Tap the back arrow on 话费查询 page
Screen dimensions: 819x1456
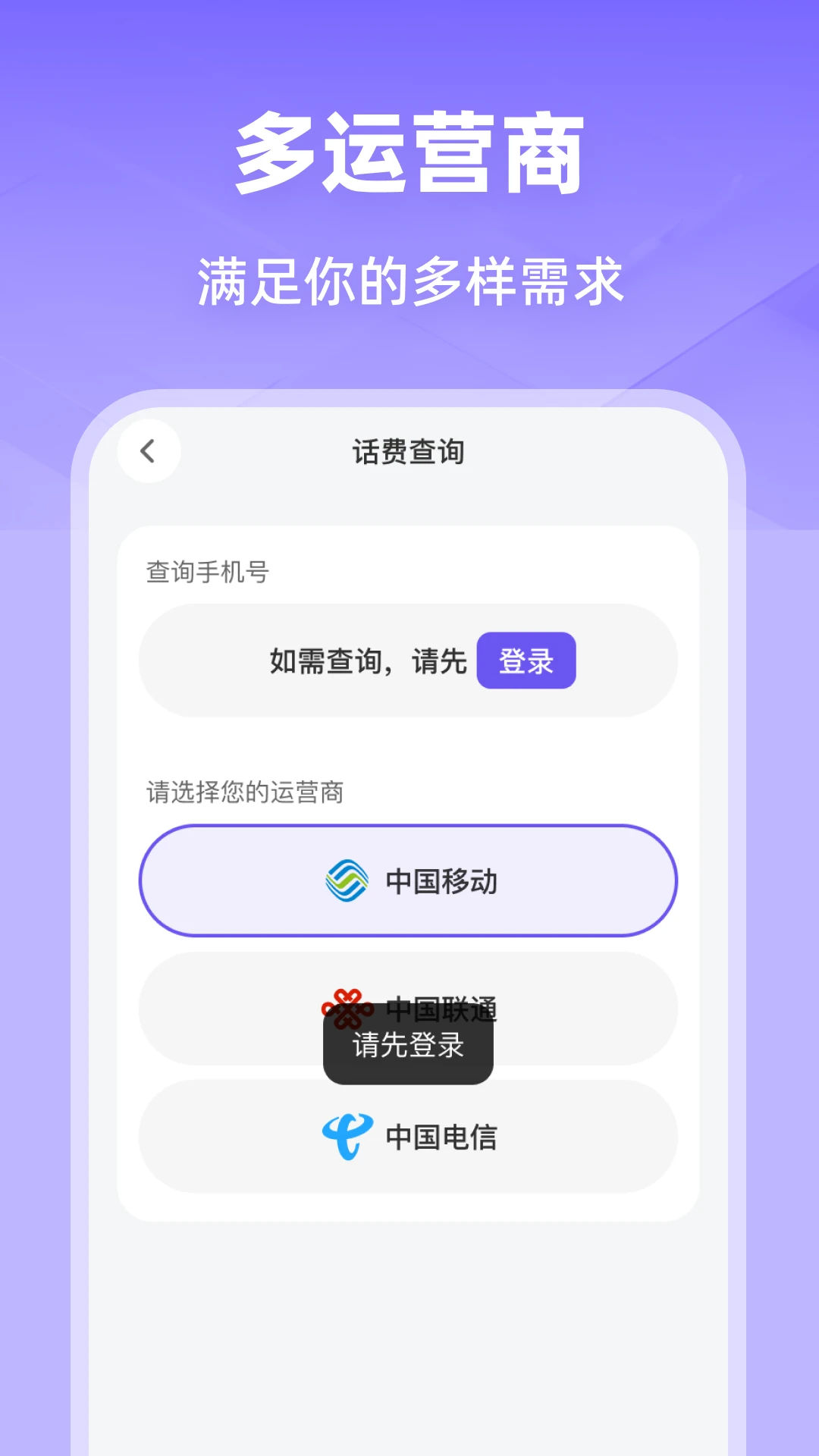click(149, 450)
